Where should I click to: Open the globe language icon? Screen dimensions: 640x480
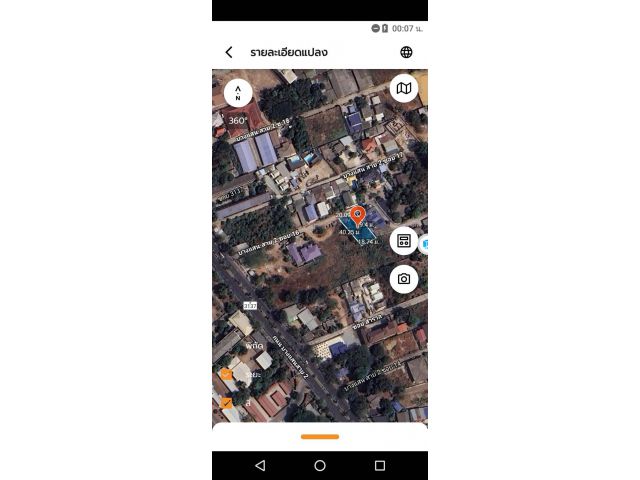point(406,52)
